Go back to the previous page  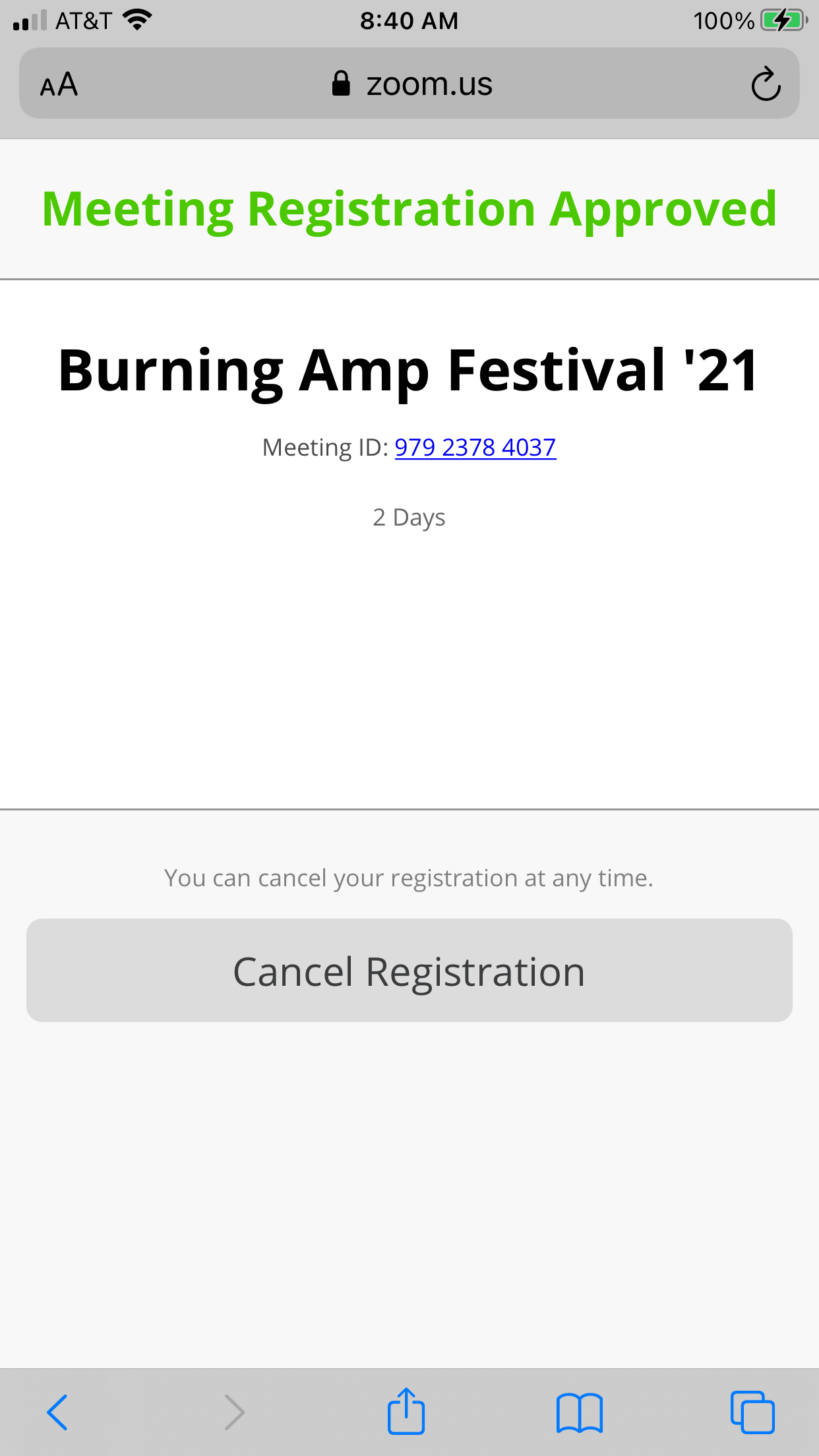click(58, 1412)
